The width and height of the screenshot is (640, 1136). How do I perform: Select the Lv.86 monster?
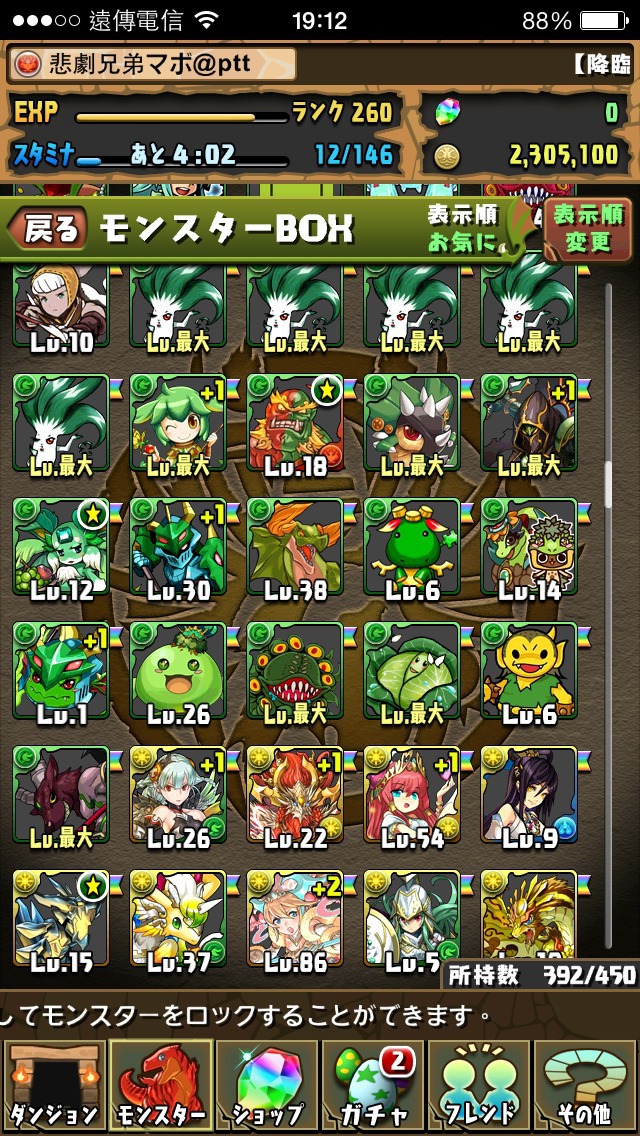[295, 920]
